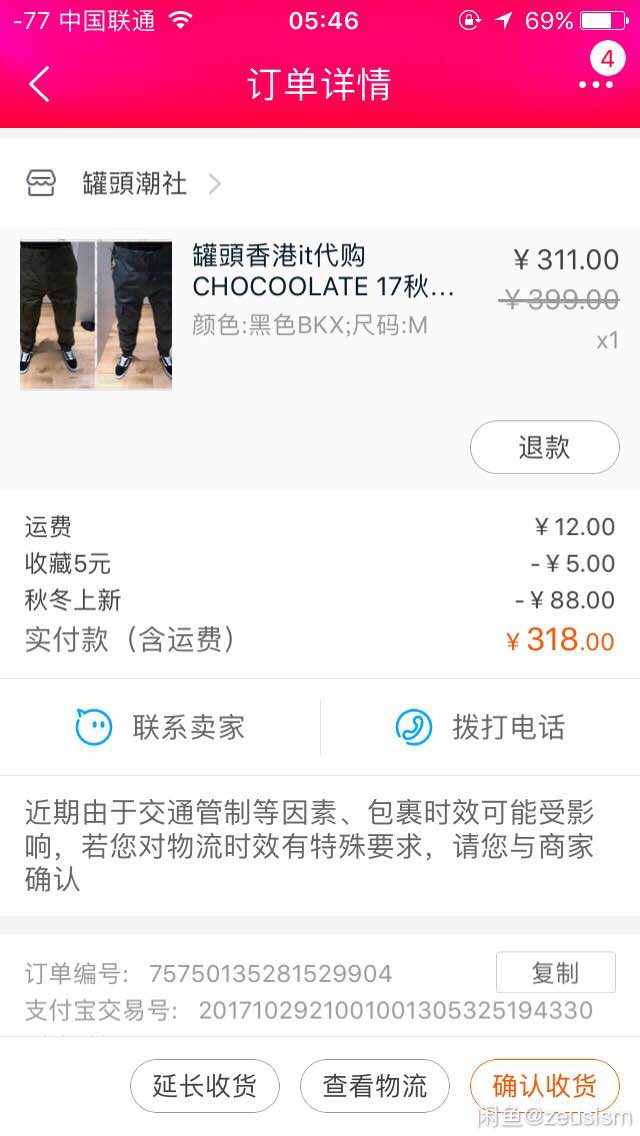Request a refund with 退款
Image resolution: width=640 pixels, height=1136 pixels.
tap(544, 447)
